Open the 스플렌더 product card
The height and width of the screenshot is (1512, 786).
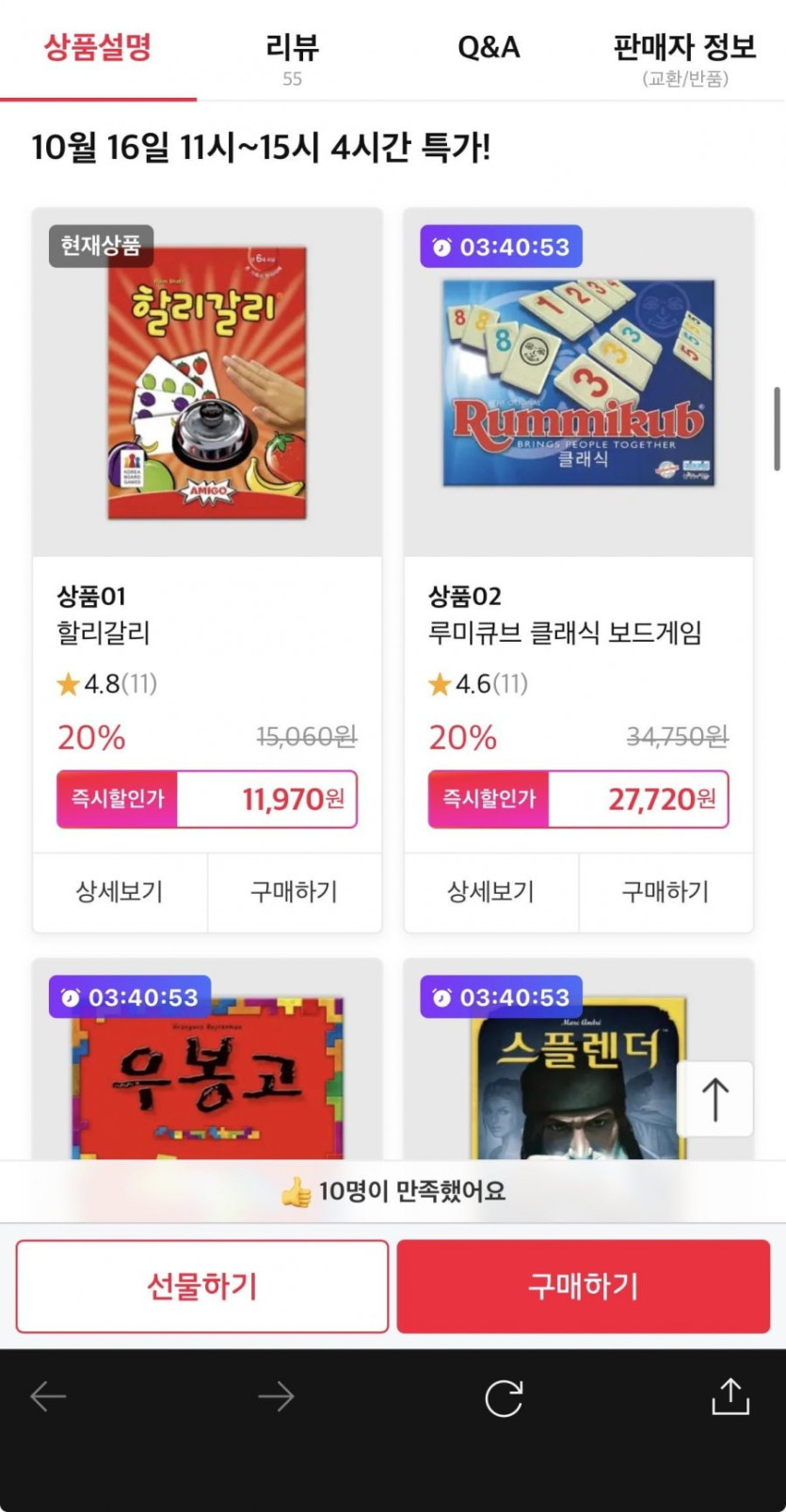565,1082
